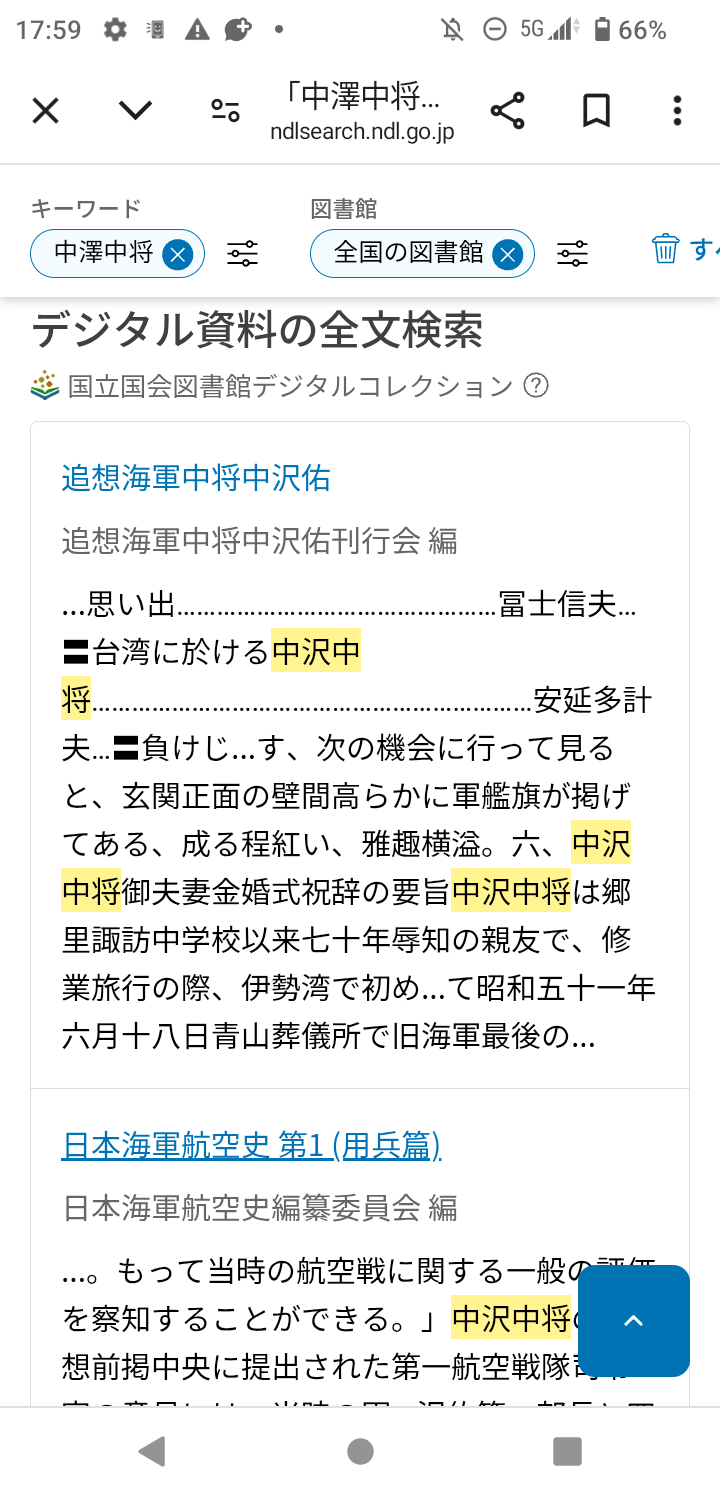The height and width of the screenshot is (1496, 720).
Task: Remove the 全国の図書館 library chip
Action: pyautogui.click(x=508, y=254)
